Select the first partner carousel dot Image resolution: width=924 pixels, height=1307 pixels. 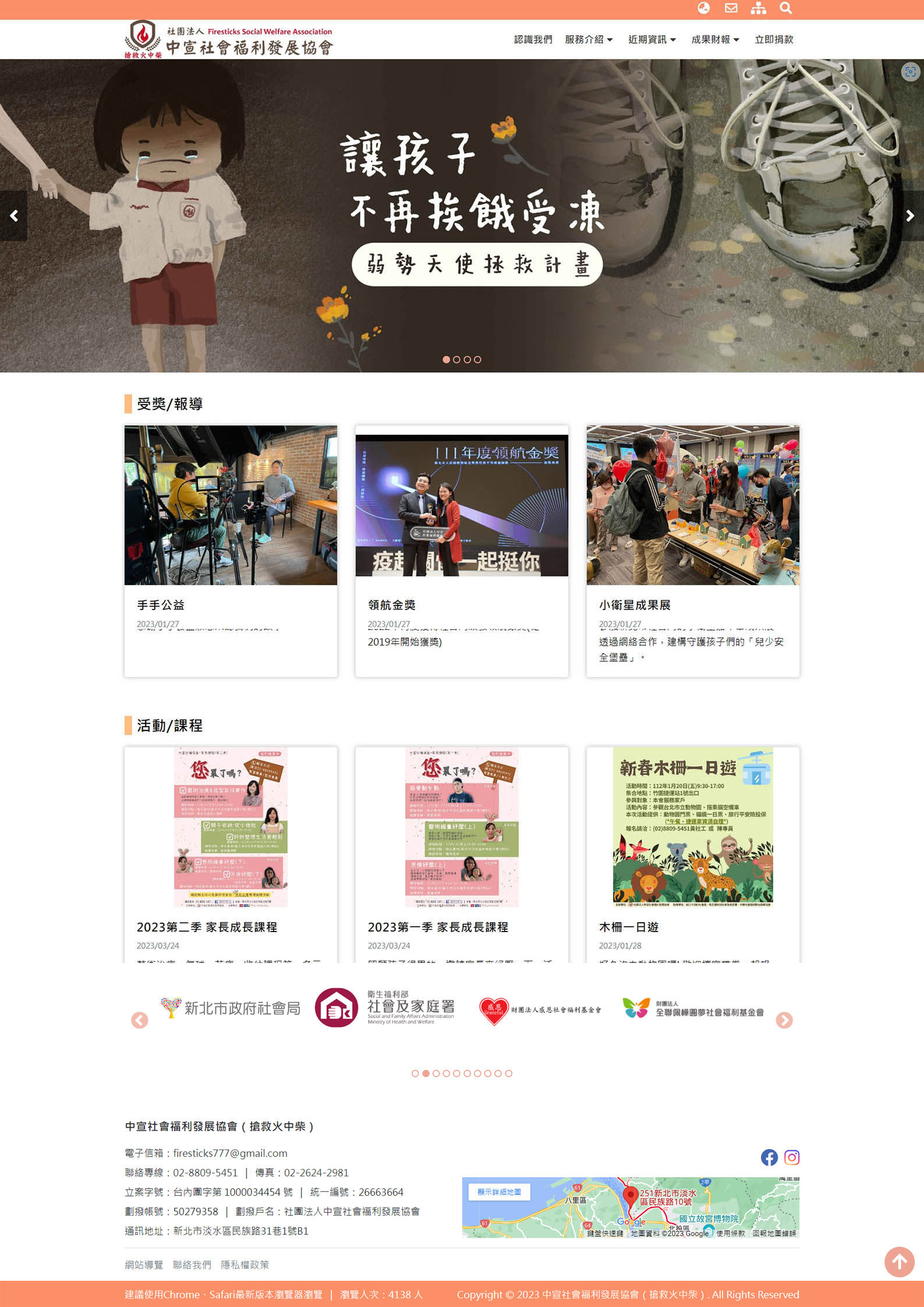click(416, 1074)
